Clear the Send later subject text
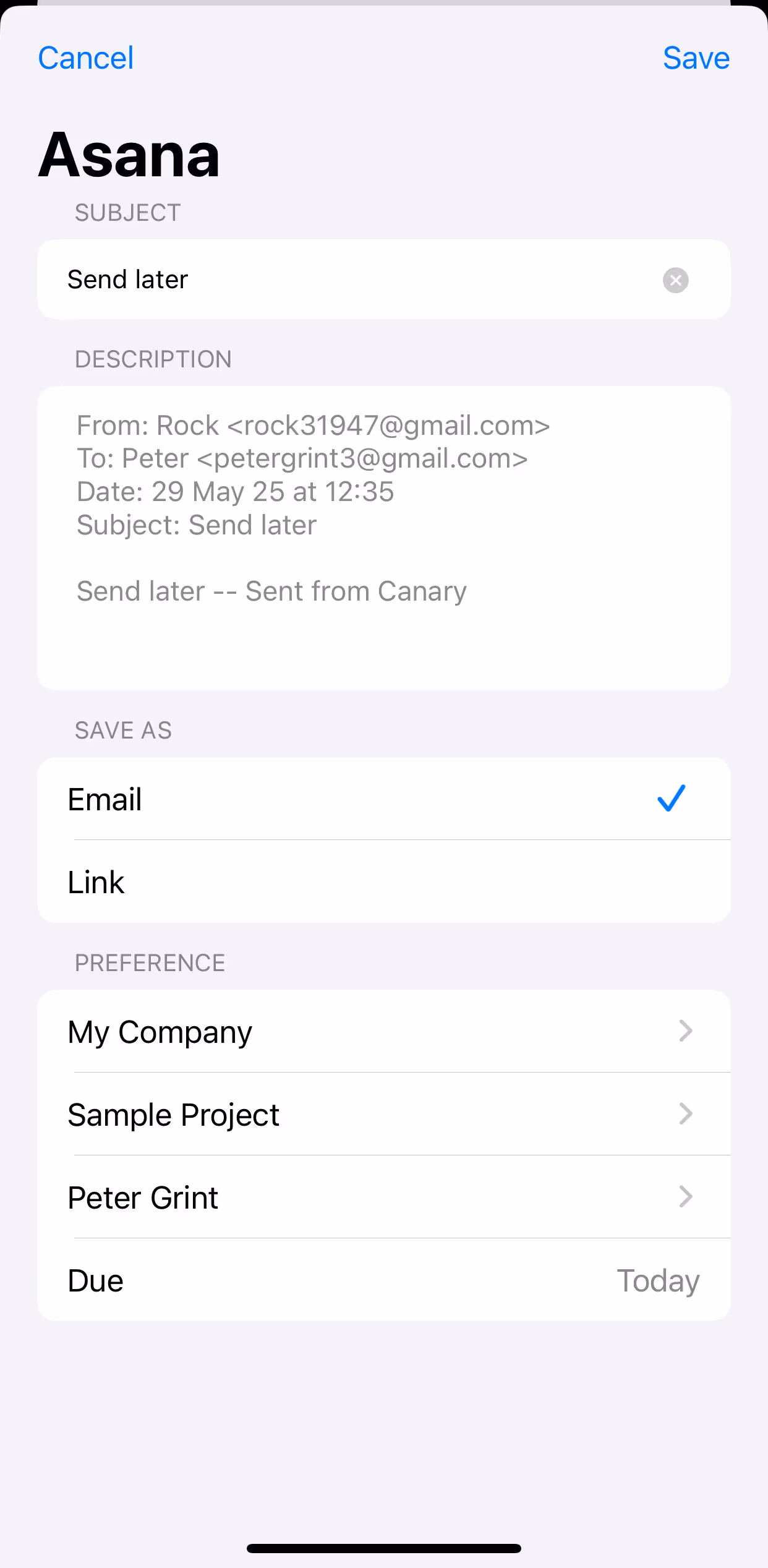Viewport: 768px width, 1568px height. 675,280
